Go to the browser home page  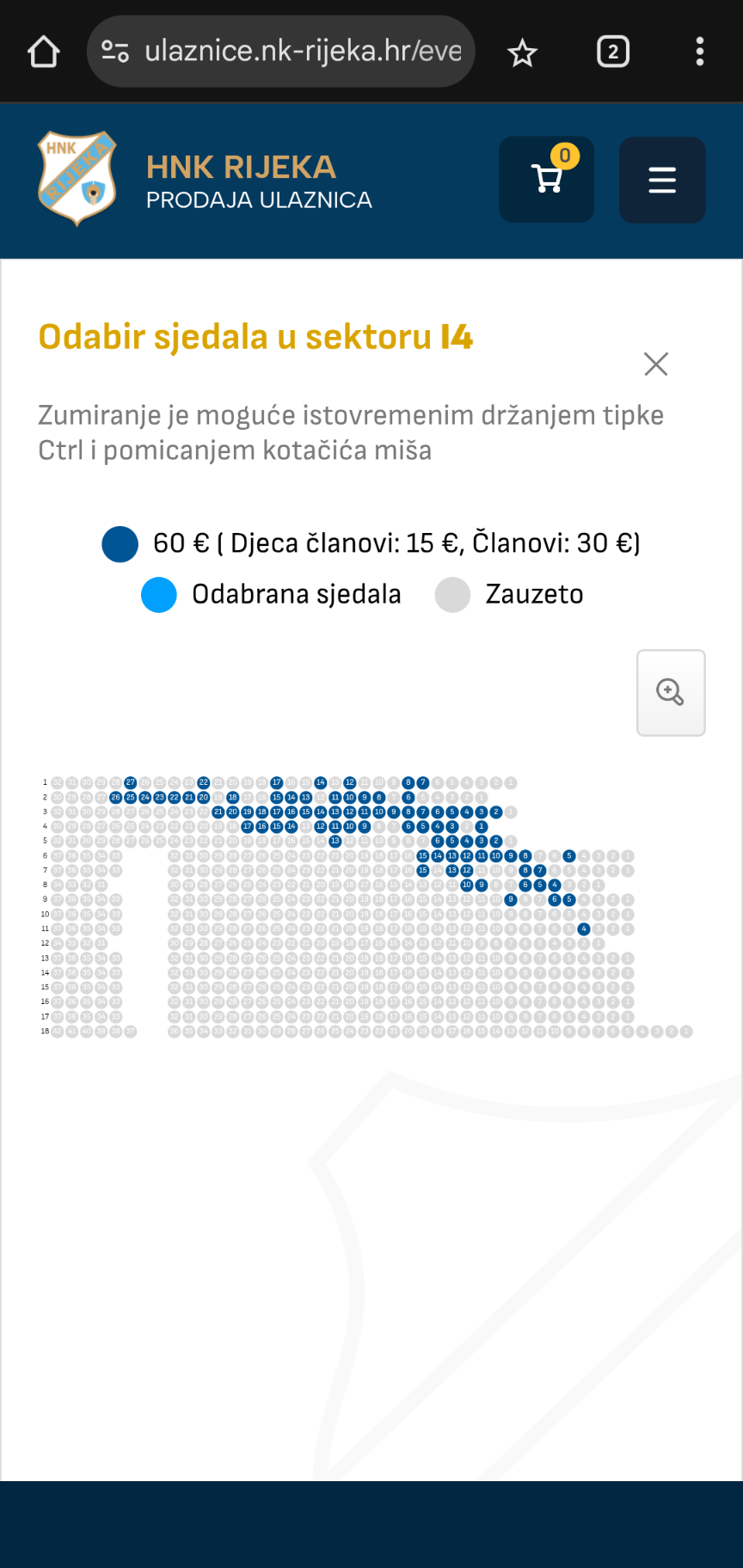[x=43, y=52]
